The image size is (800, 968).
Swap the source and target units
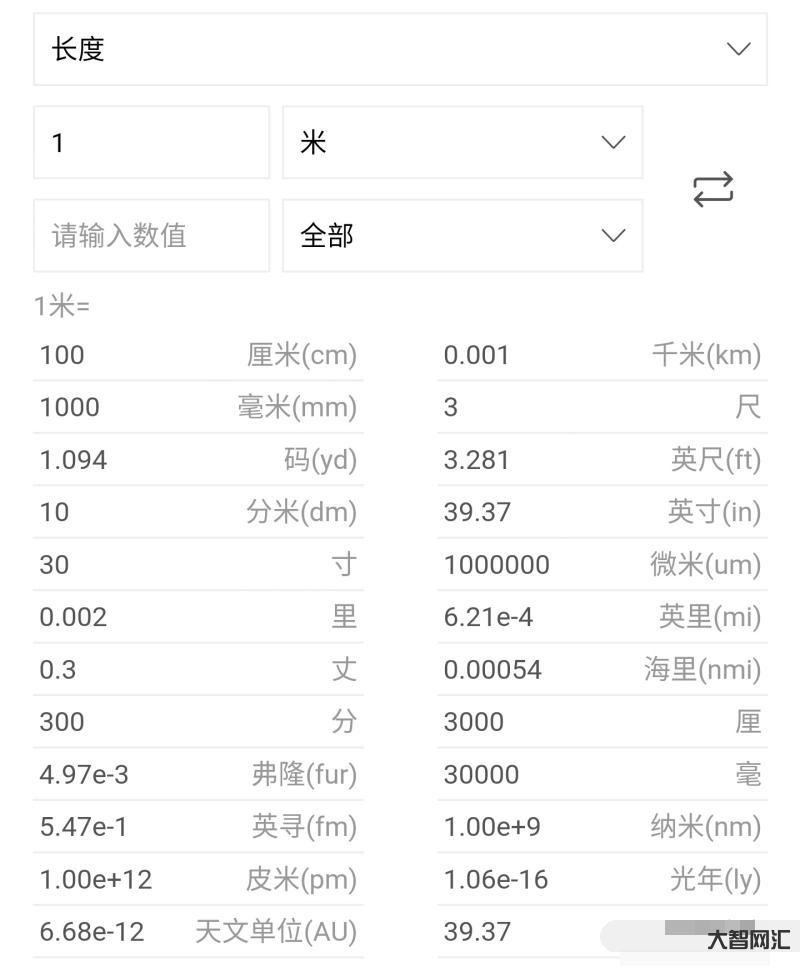713,189
